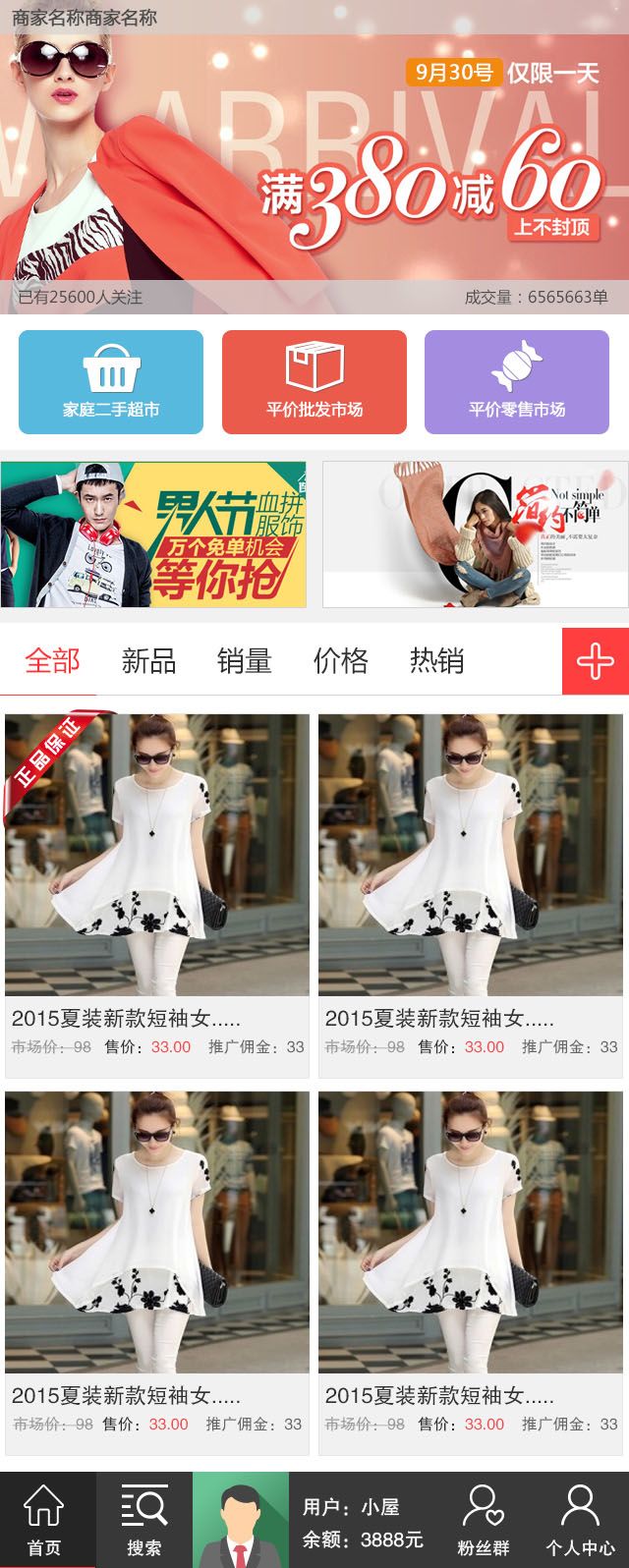Open 平价零售市场 section
This screenshot has height=1568, width=629.
click(x=517, y=382)
